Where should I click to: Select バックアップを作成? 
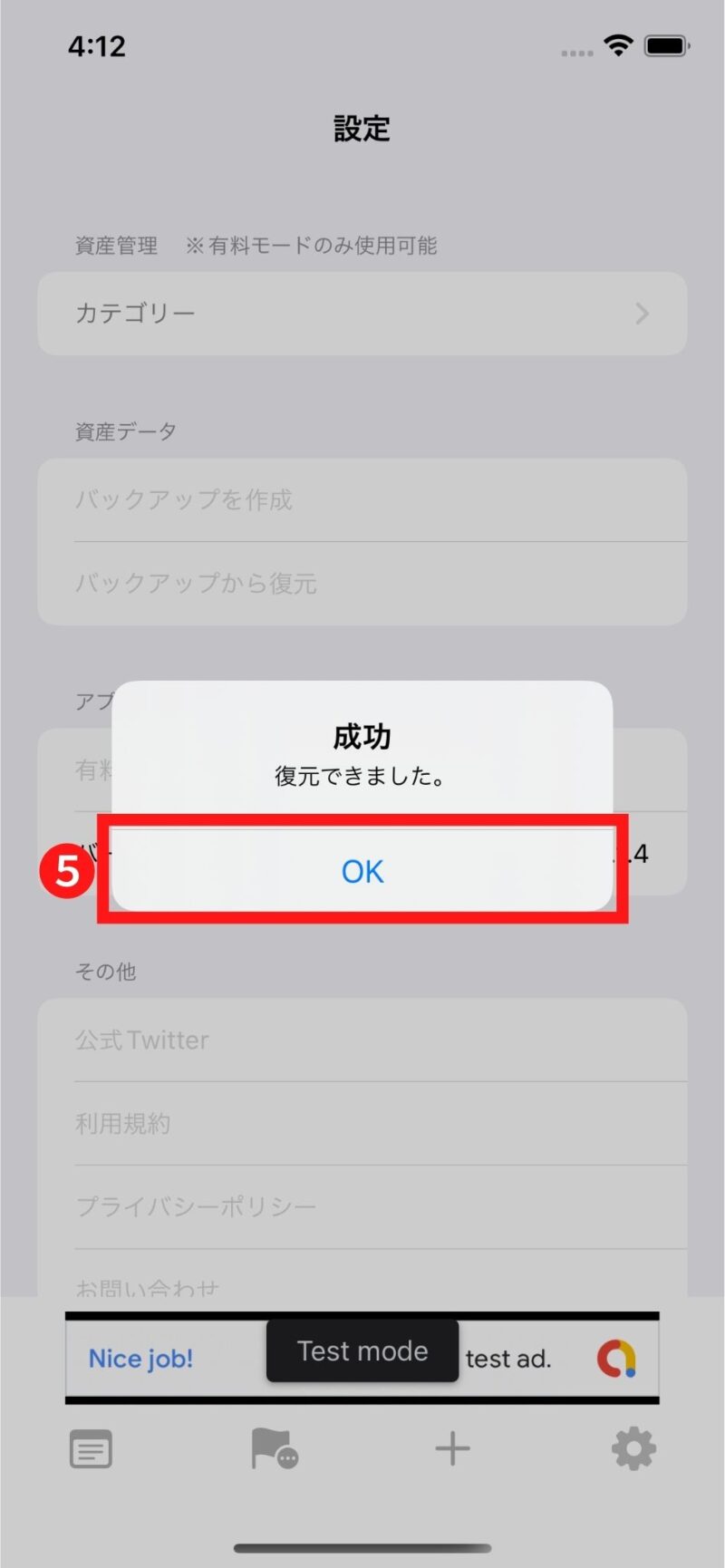click(x=362, y=500)
